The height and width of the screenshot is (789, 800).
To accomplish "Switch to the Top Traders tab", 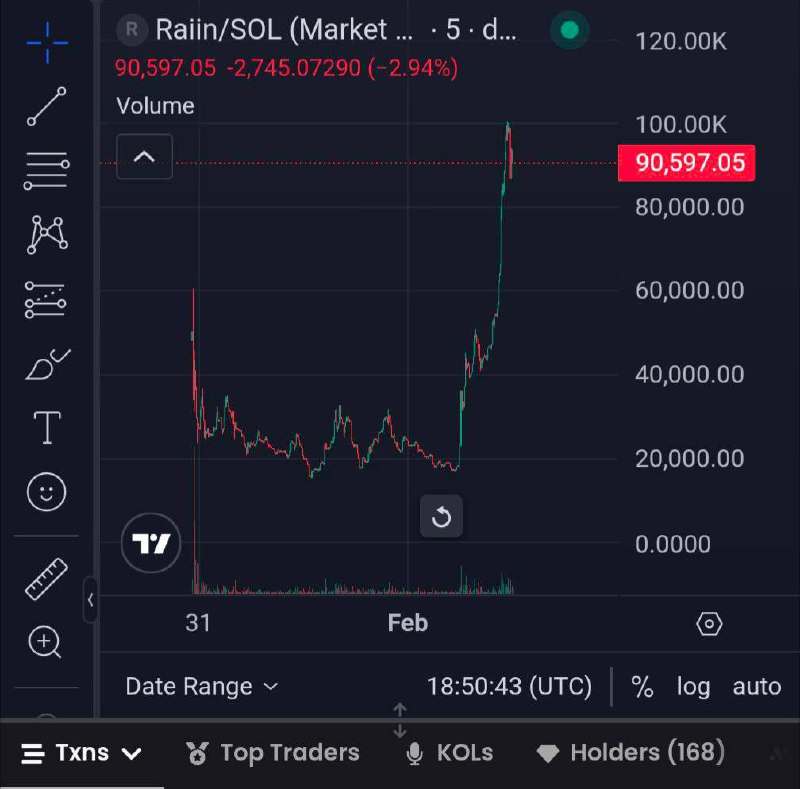I will [x=273, y=753].
